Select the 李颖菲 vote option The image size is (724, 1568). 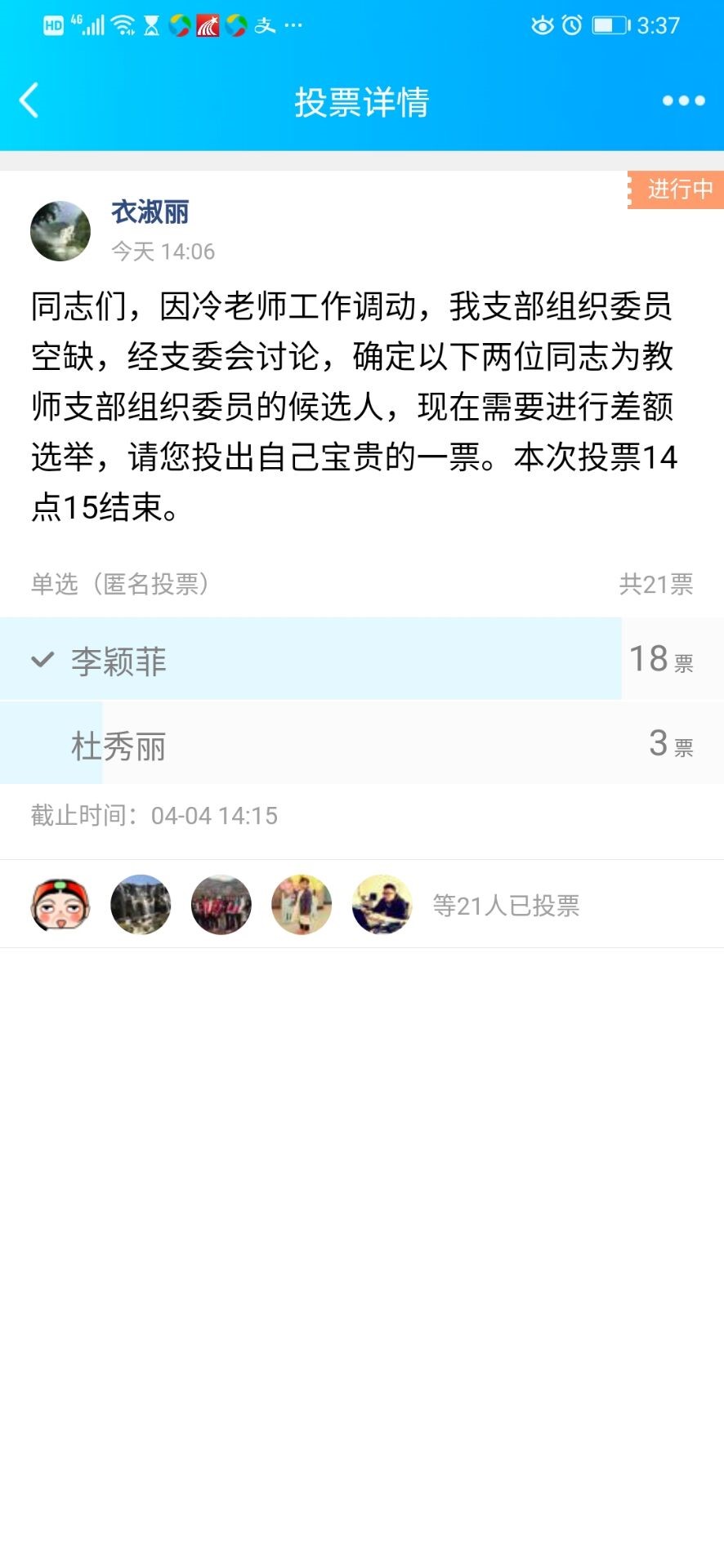pyautogui.click(x=362, y=659)
